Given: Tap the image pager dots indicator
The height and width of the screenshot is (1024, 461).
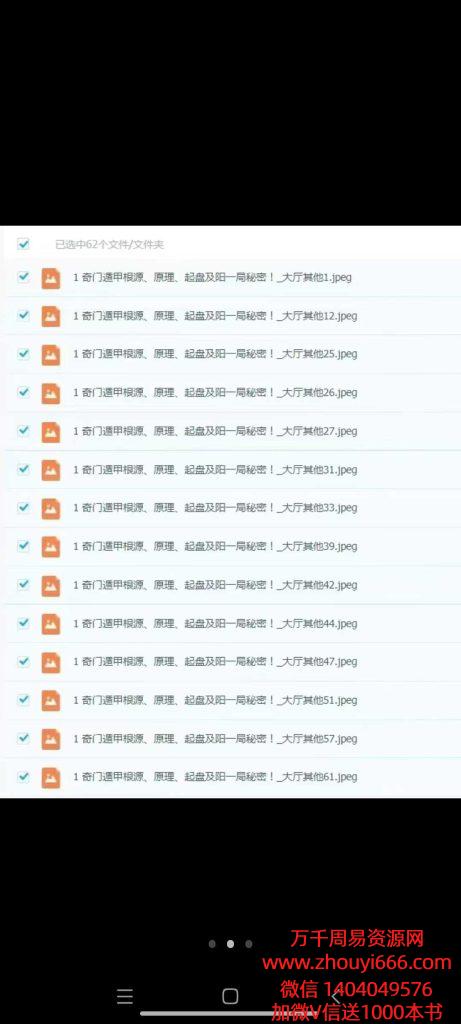Looking at the screenshot, I should [x=230, y=944].
